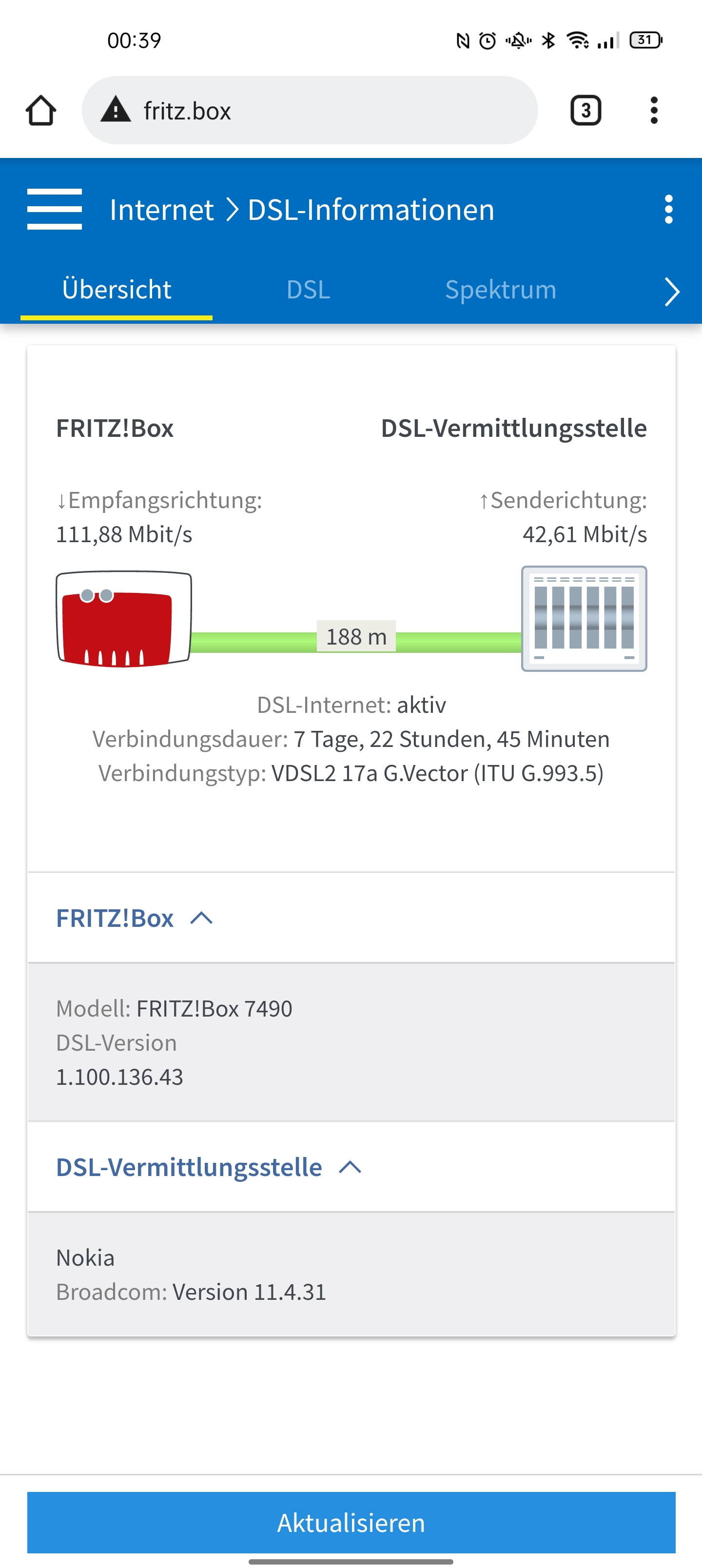
Task: Open the browser tab switcher
Action: [585, 111]
